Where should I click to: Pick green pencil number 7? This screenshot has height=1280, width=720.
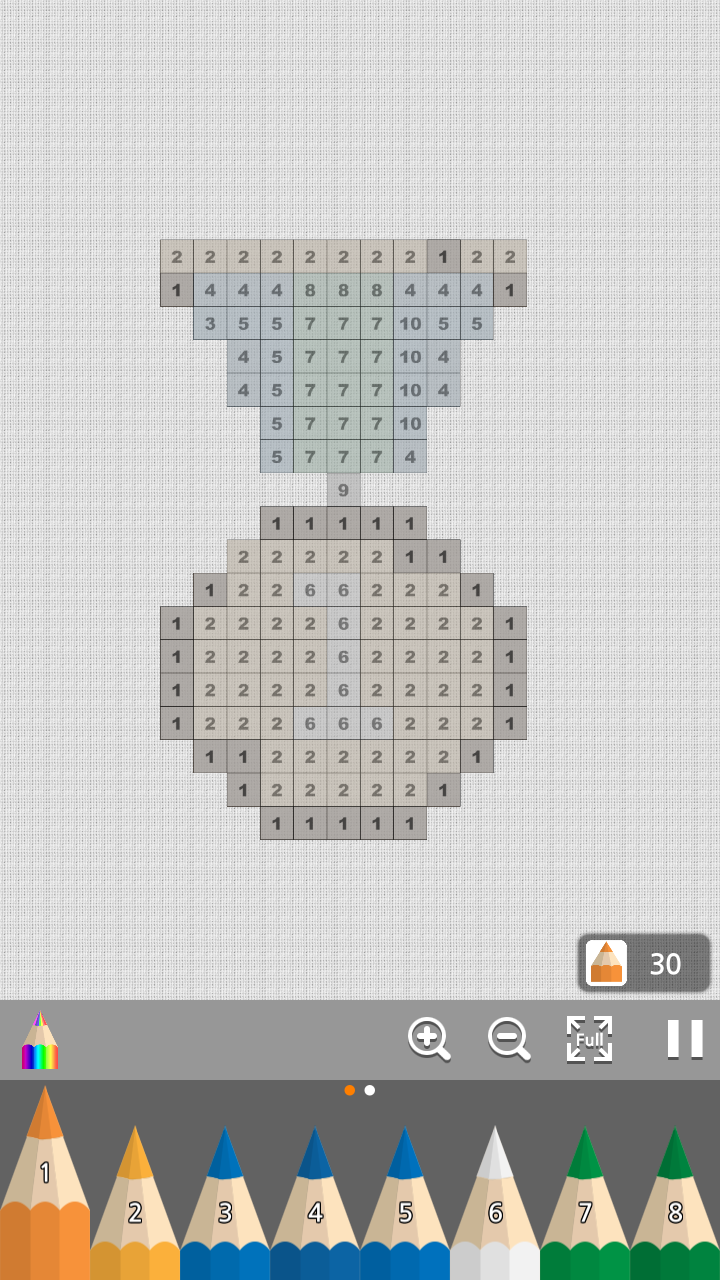point(585,1210)
